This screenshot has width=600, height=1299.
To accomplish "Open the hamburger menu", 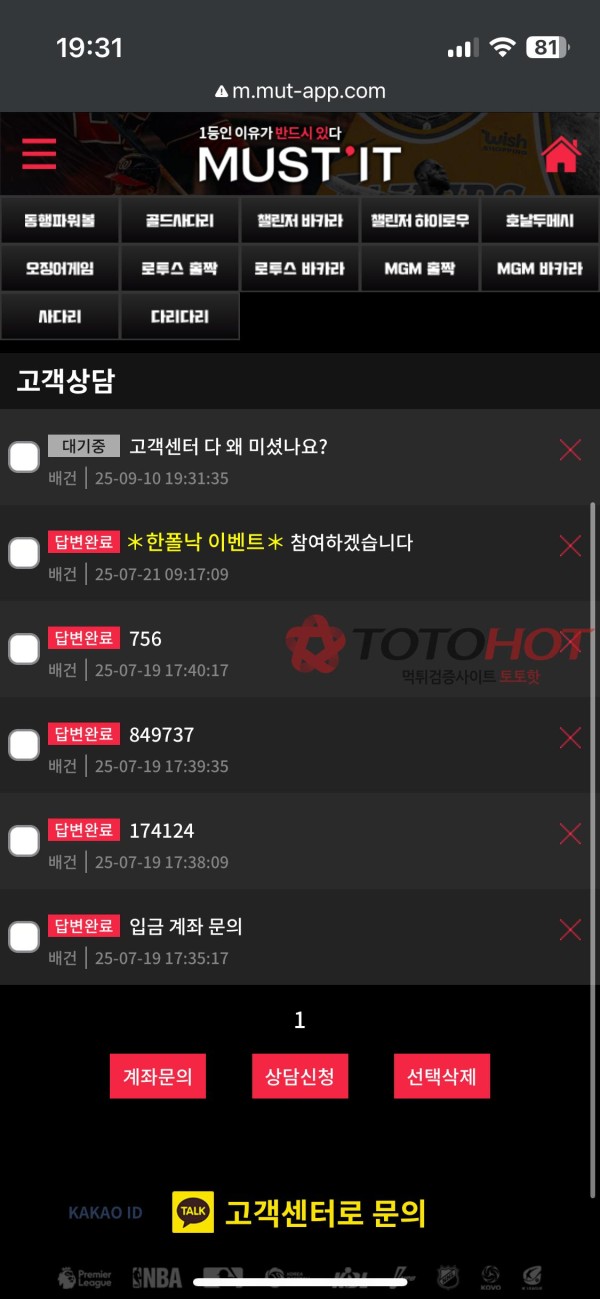I will point(39,154).
